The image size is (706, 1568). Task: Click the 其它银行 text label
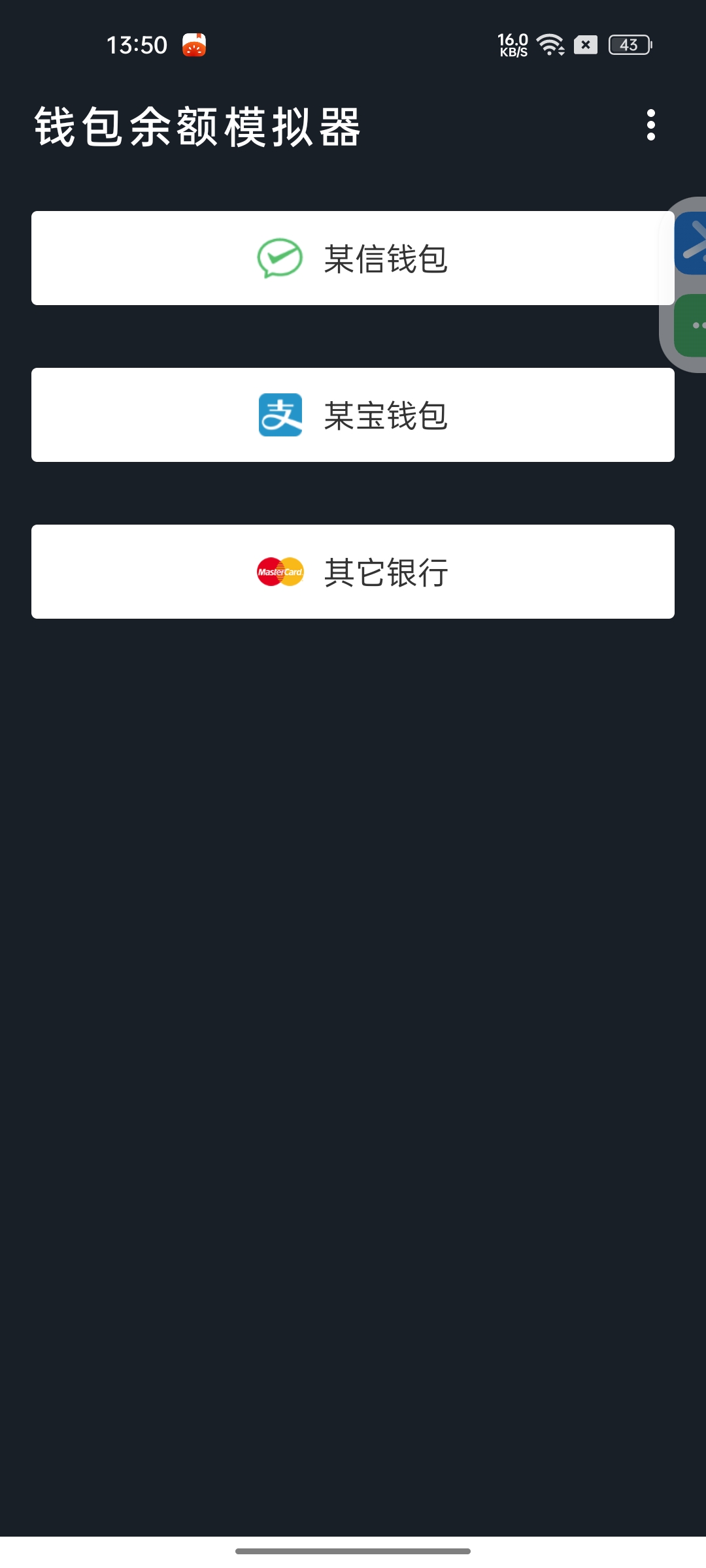pos(387,570)
